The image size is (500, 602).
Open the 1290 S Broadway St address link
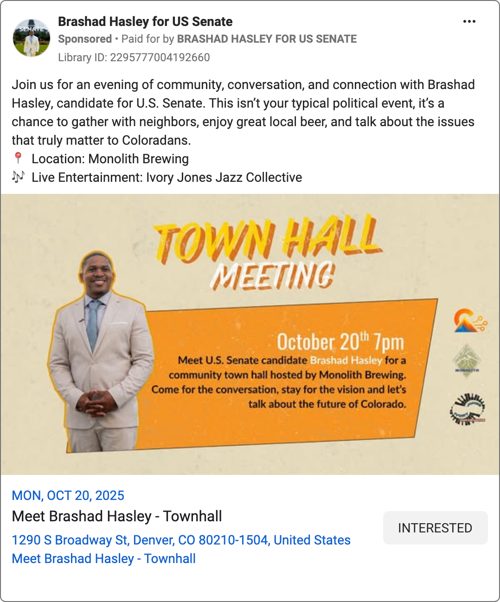181,540
